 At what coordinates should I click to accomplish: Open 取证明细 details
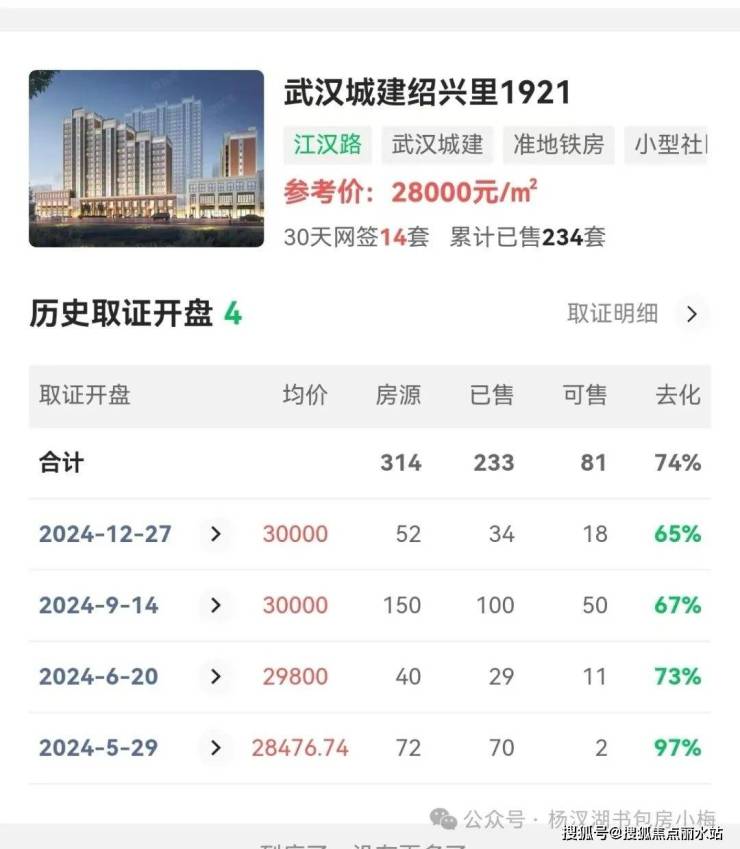[x=636, y=314]
